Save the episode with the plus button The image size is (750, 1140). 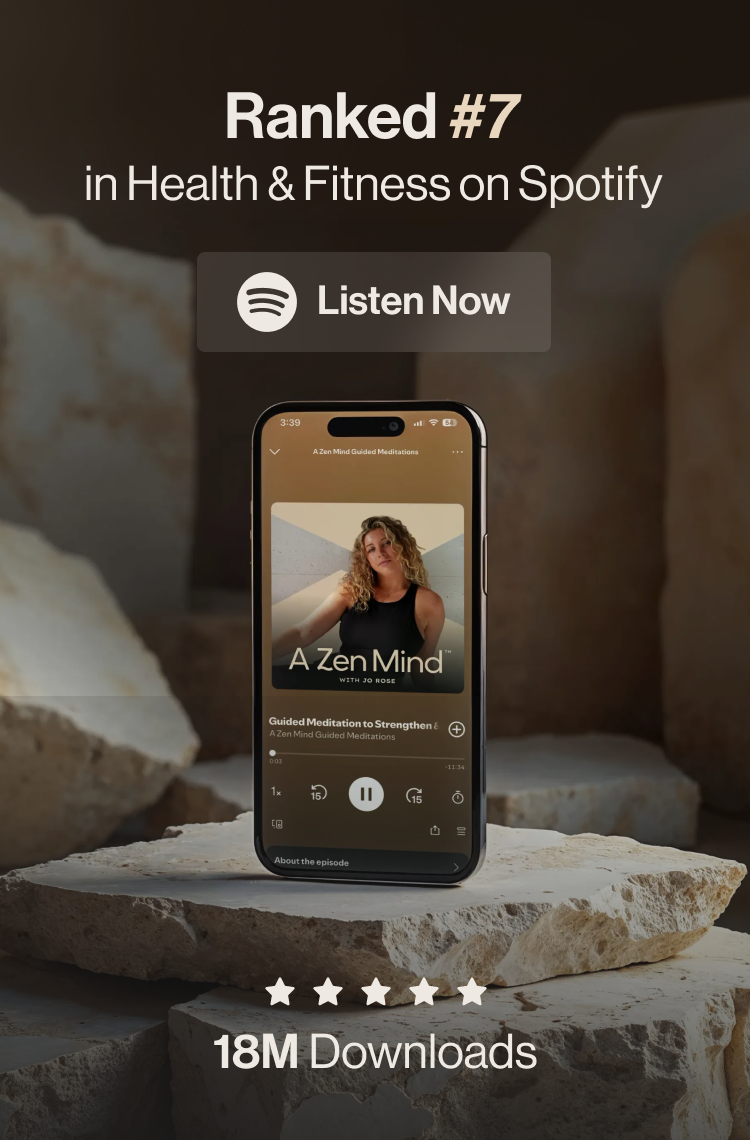(456, 730)
